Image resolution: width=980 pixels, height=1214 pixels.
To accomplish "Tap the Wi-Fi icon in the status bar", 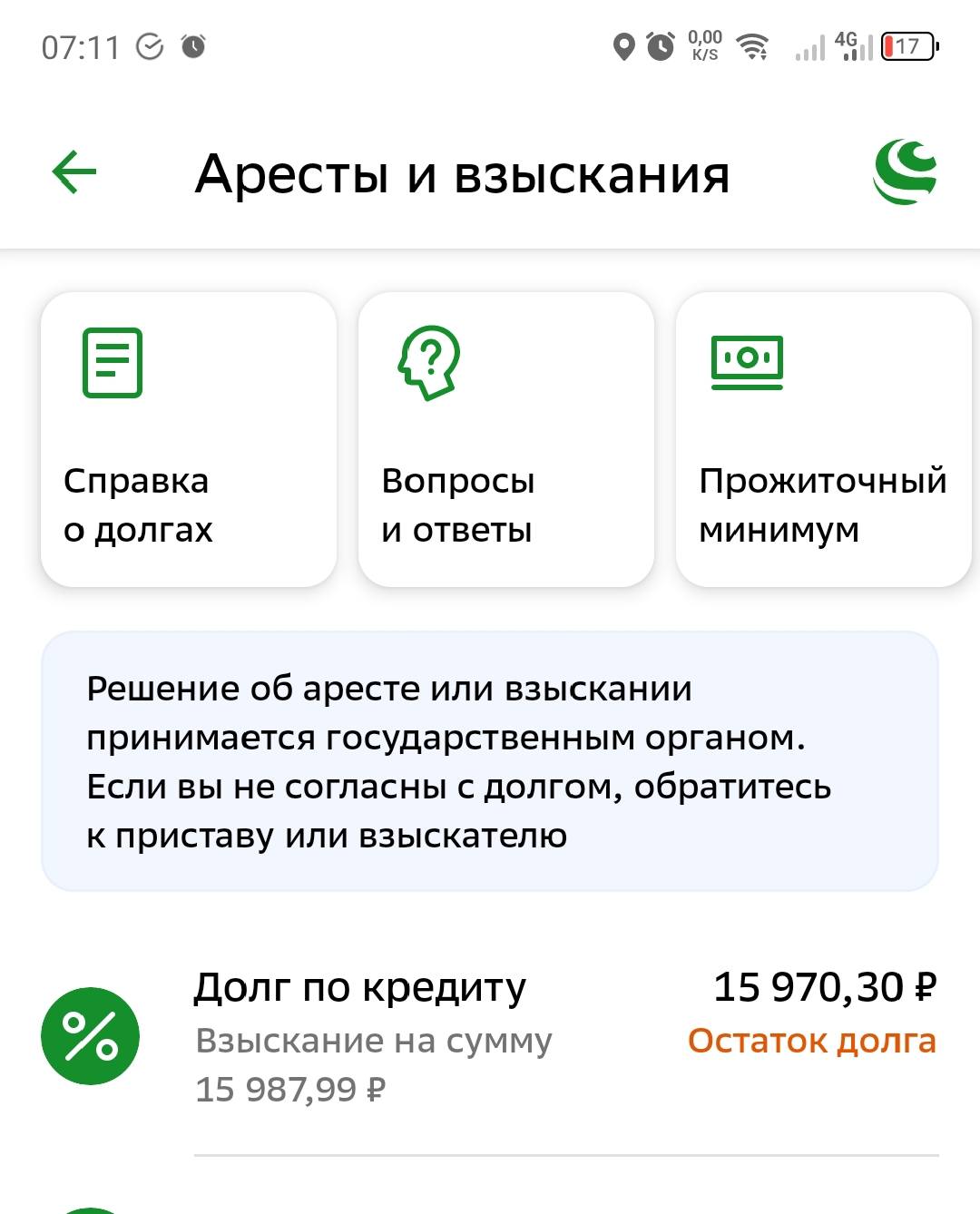I will [754, 46].
